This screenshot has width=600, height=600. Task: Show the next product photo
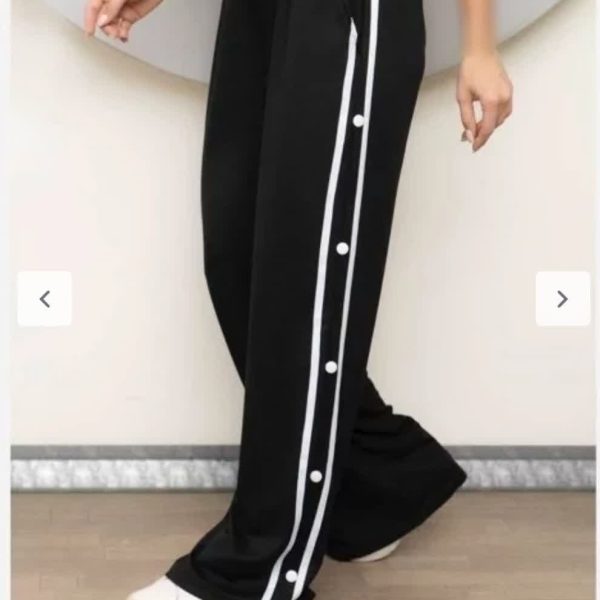click(562, 298)
